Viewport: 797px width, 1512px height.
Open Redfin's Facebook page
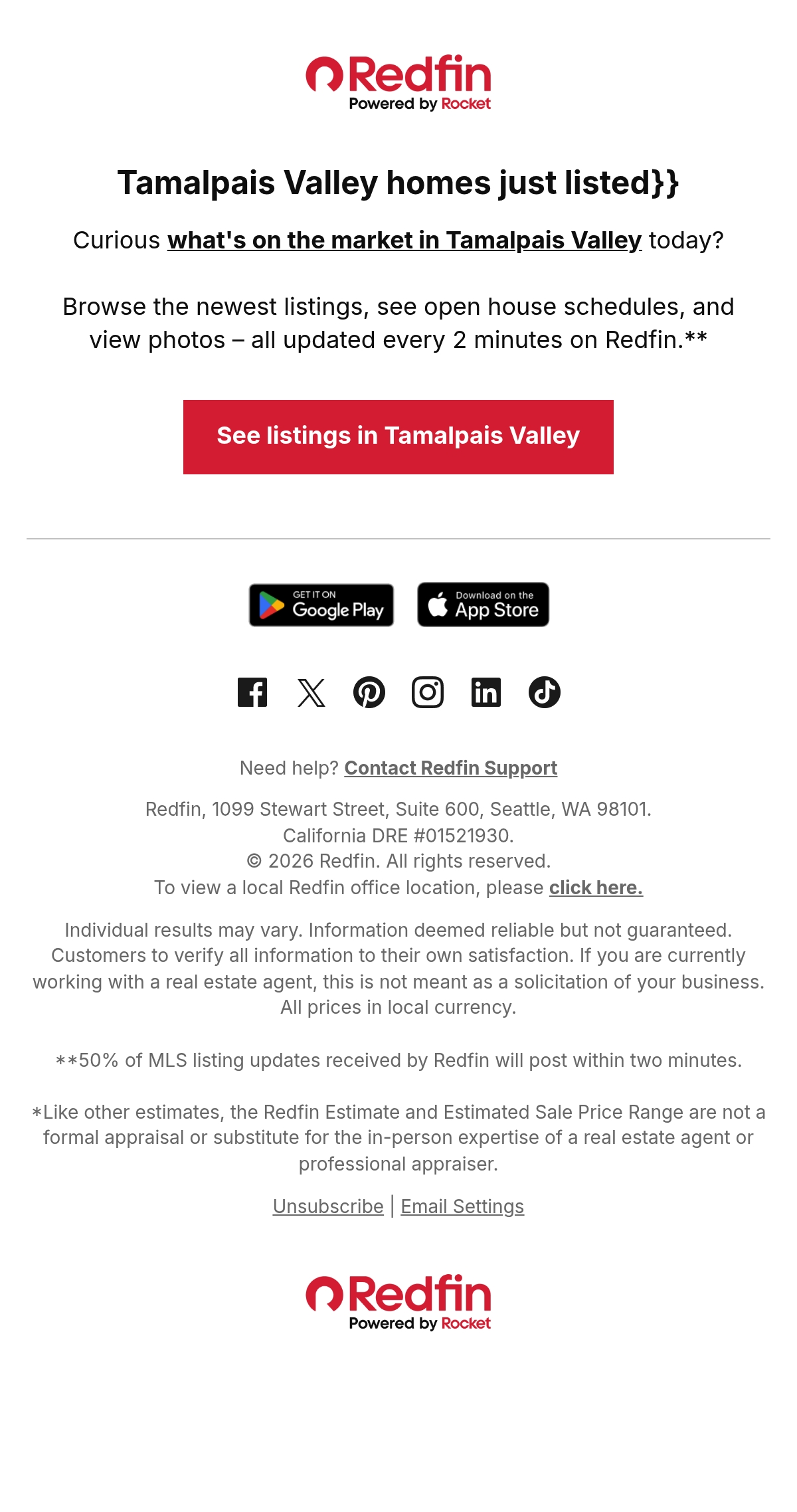(x=252, y=692)
